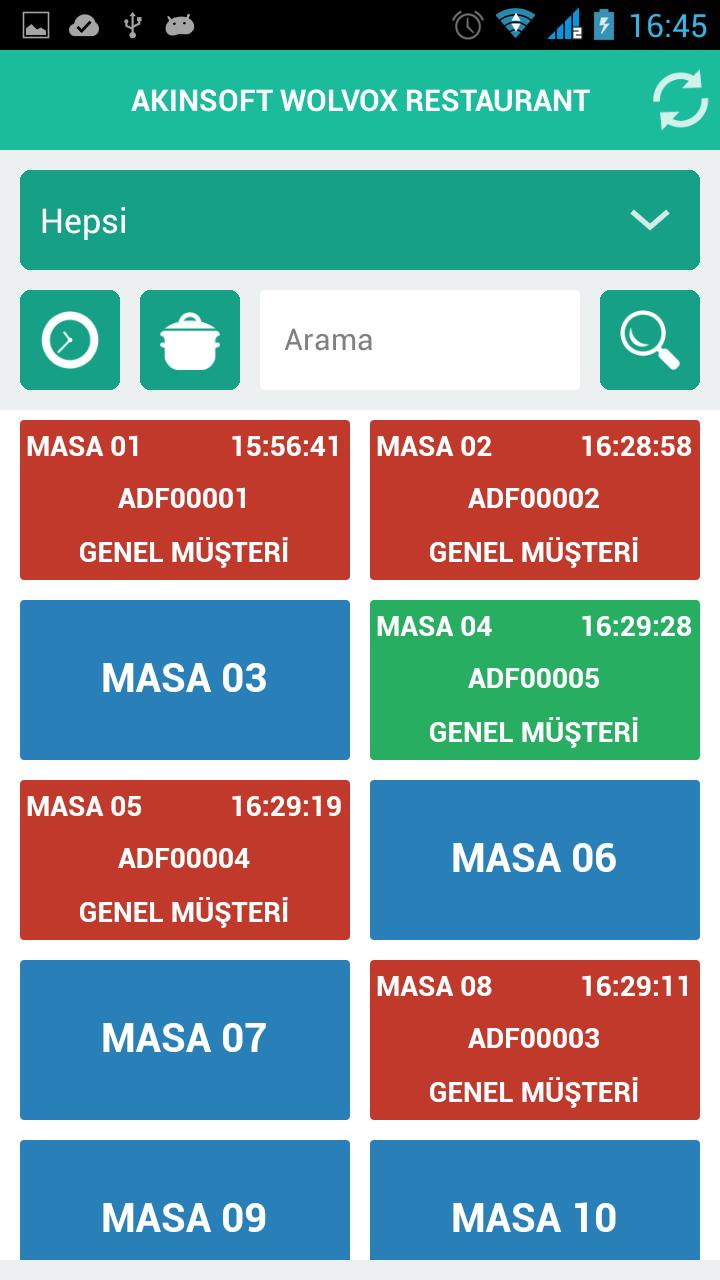The width and height of the screenshot is (720, 1280).
Task: Open the green MASA 04 card
Action: pyautogui.click(x=535, y=679)
